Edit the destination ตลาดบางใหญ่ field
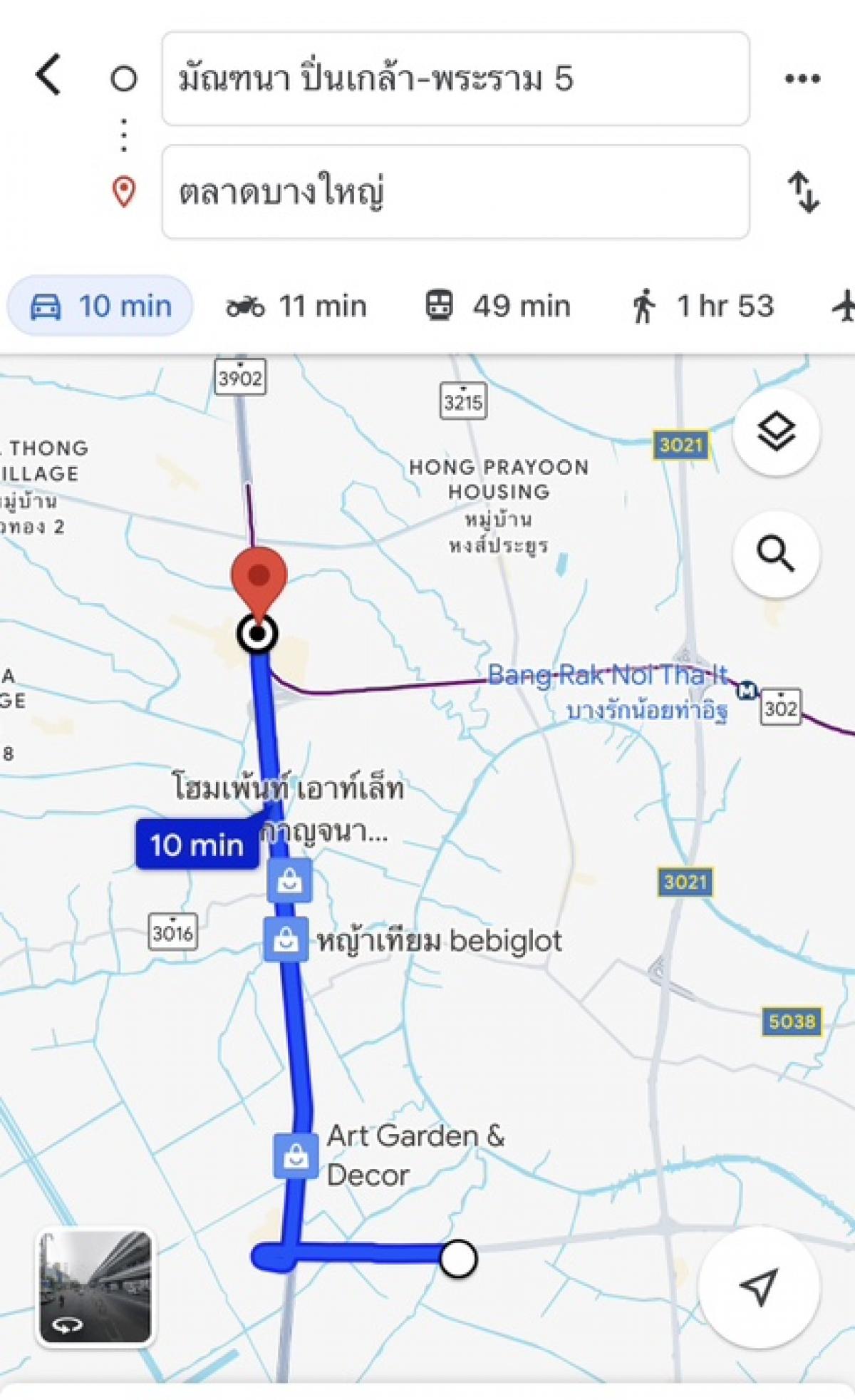Screen dimensions: 855x1400 click(455, 192)
